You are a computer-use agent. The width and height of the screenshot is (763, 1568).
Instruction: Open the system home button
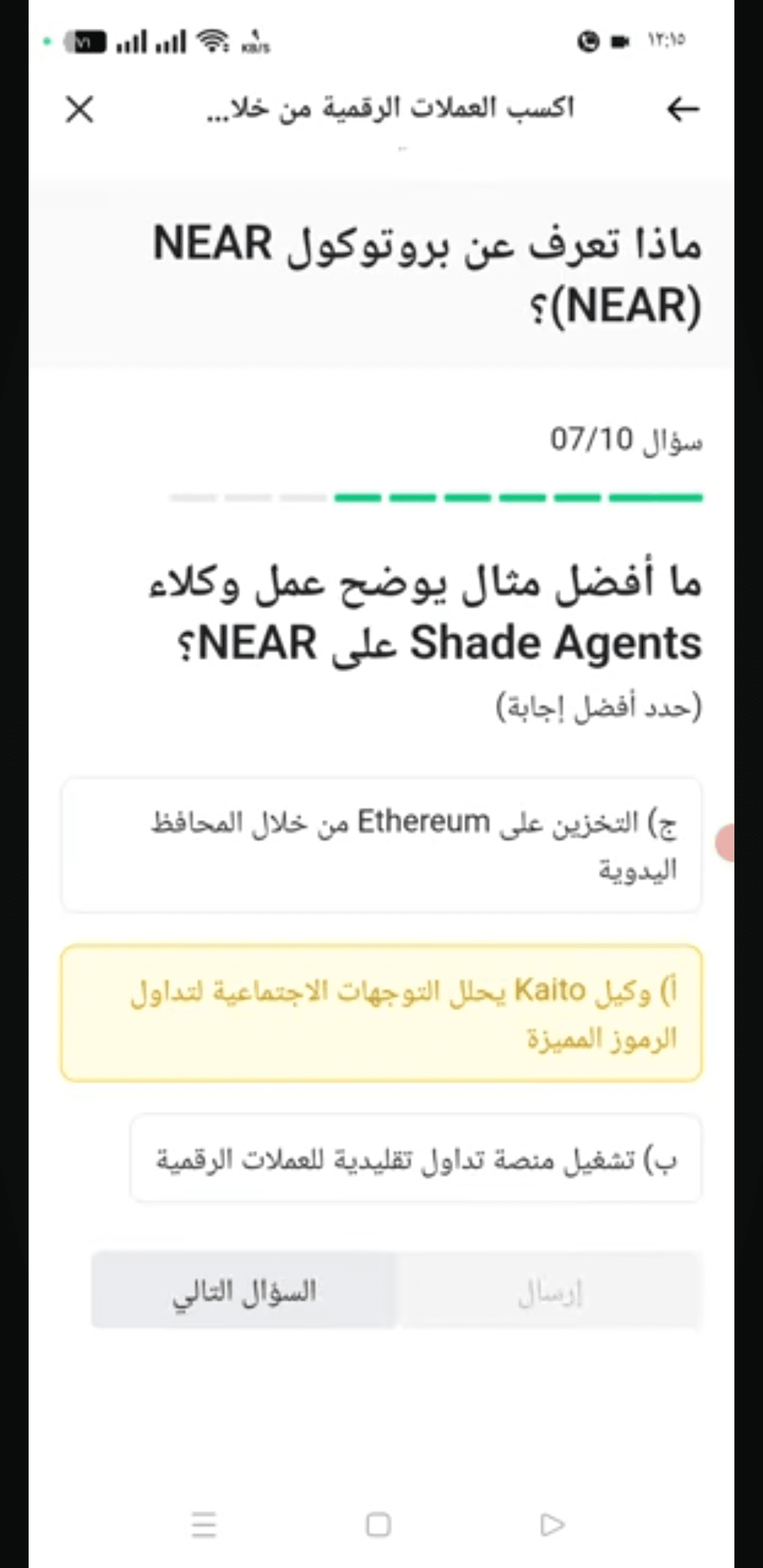coord(378,1525)
